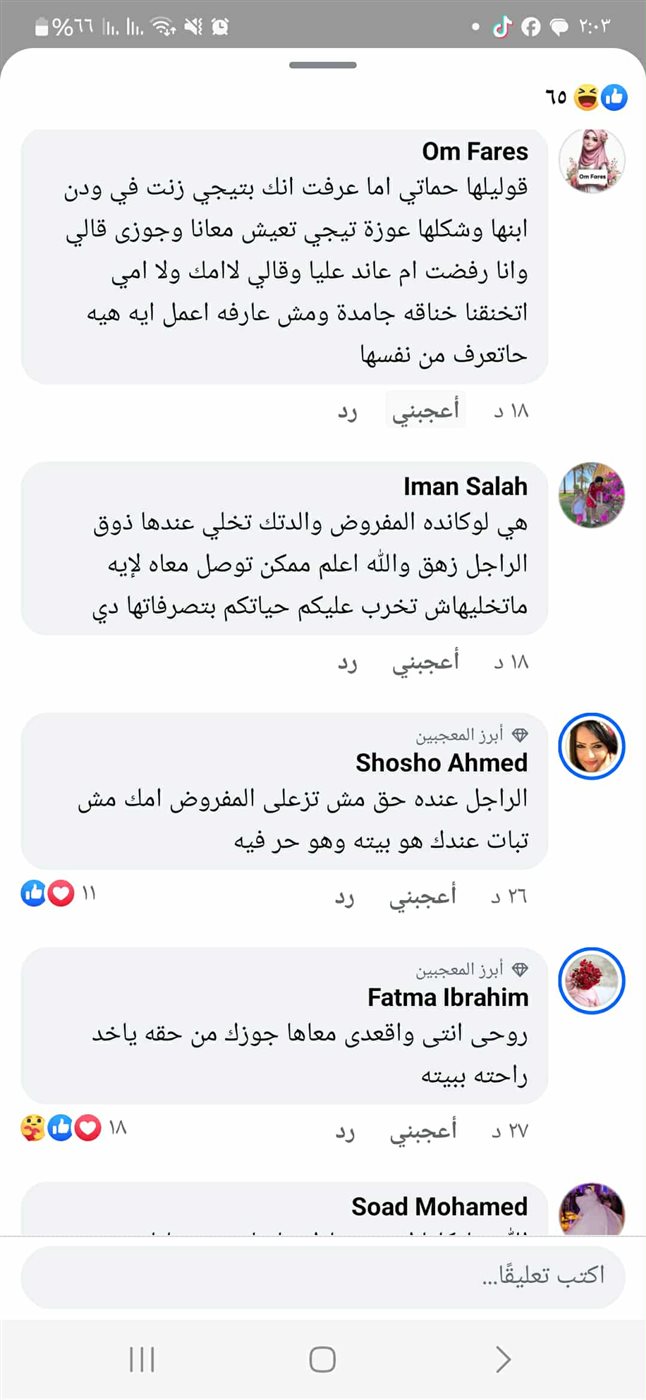646x1400 pixels.
Task: Open Shosho Ahmed's profile picture
Action: [x=592, y=746]
